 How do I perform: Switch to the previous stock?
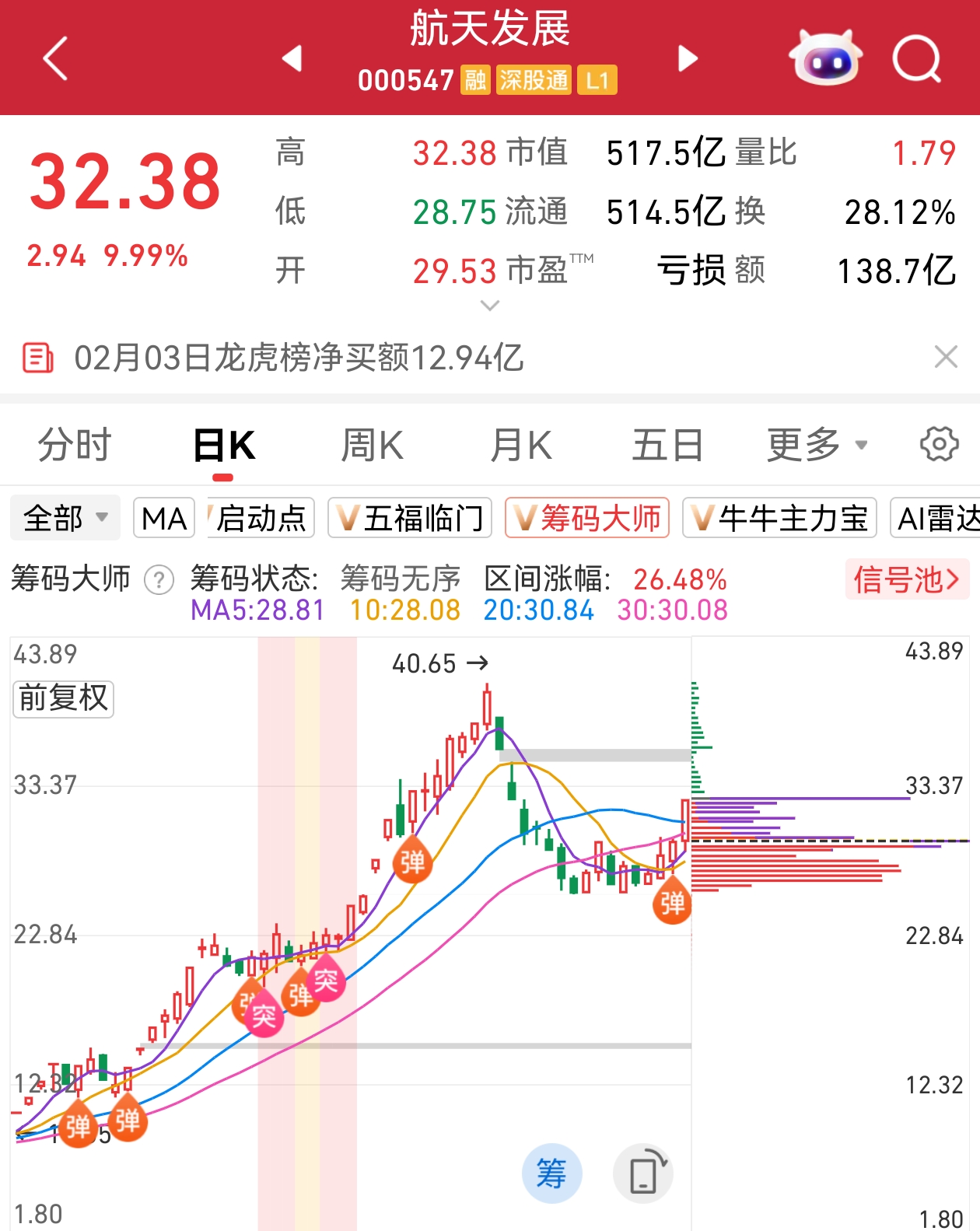click(292, 58)
